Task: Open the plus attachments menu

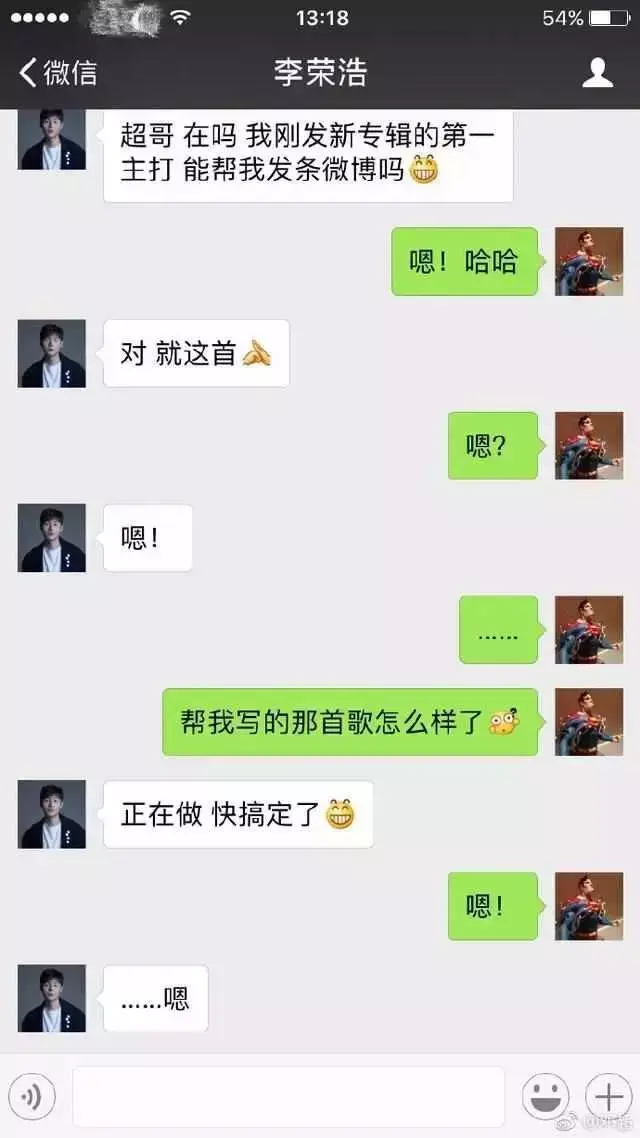Action: pos(606,1095)
